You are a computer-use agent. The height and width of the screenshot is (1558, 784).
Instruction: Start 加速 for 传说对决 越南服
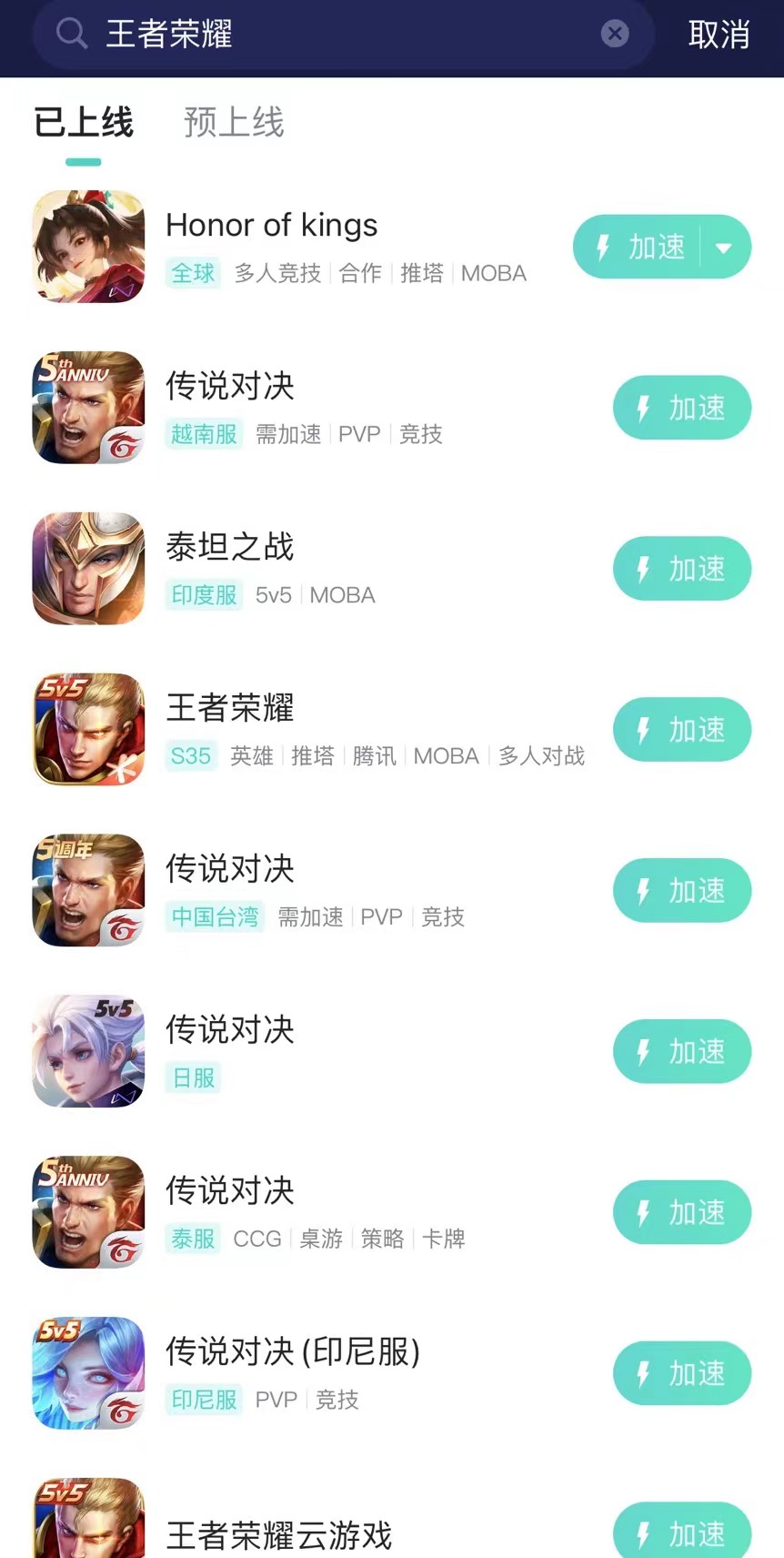pos(681,408)
